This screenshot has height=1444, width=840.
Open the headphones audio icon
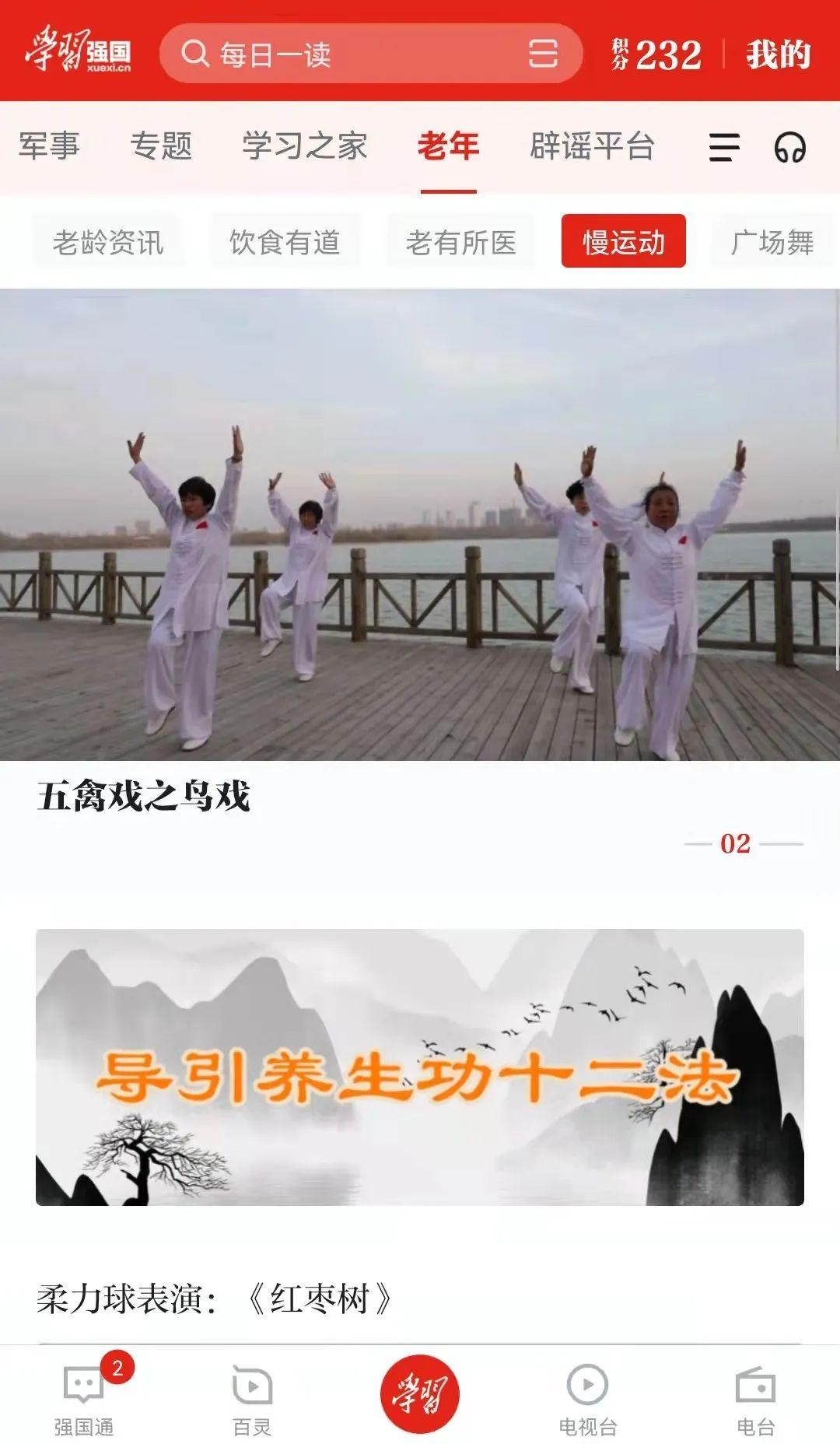(789, 147)
